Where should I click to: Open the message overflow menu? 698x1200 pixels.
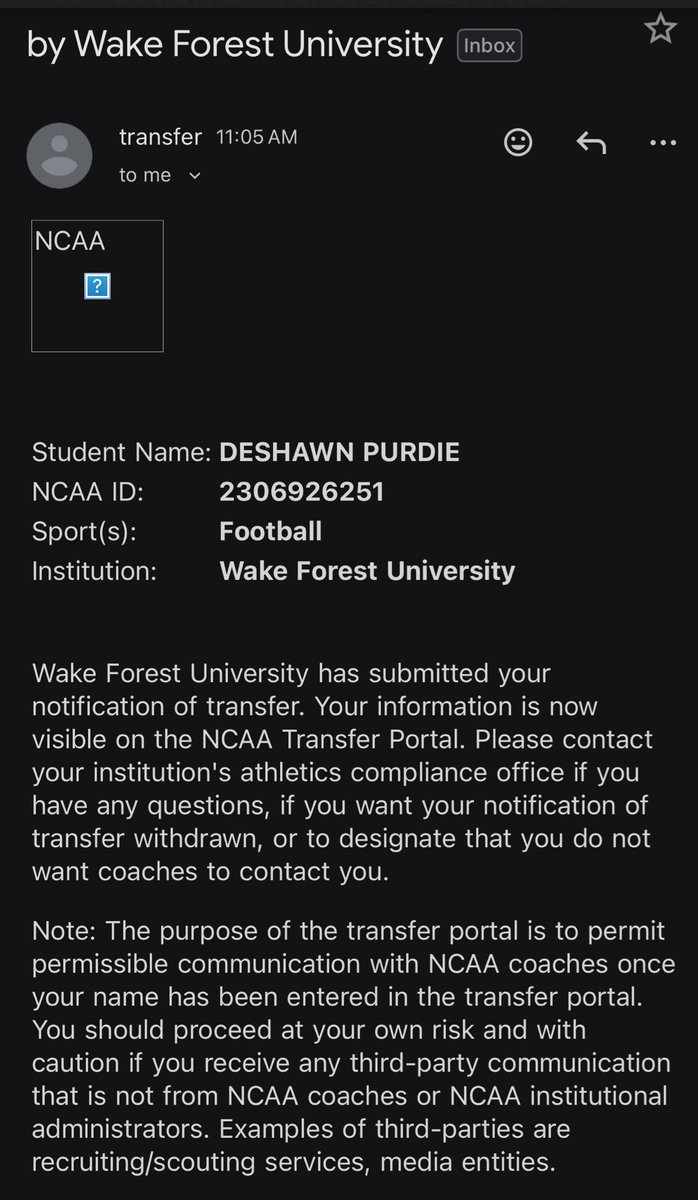[x=663, y=143]
